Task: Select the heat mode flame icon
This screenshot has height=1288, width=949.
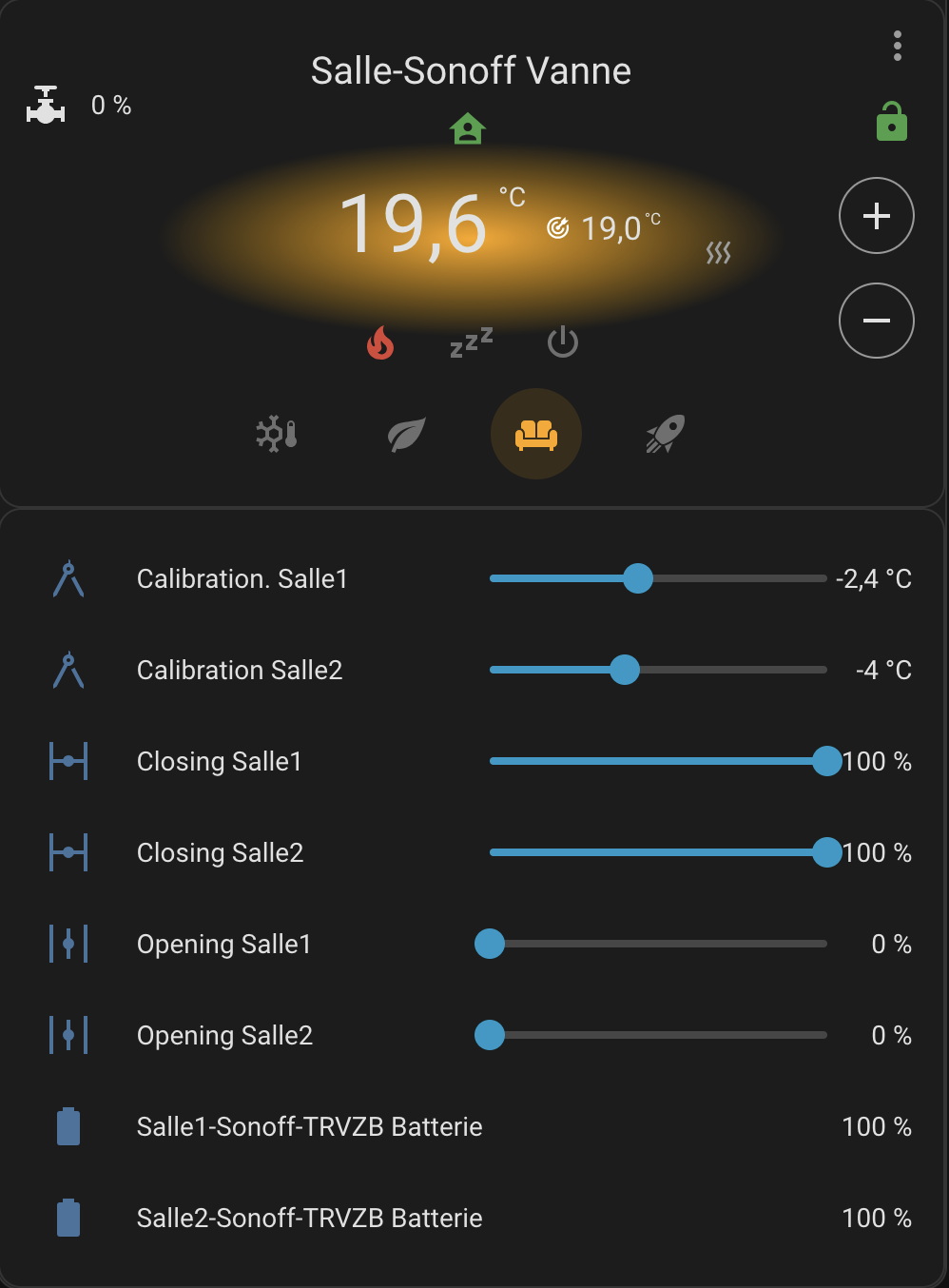Action: [380, 342]
